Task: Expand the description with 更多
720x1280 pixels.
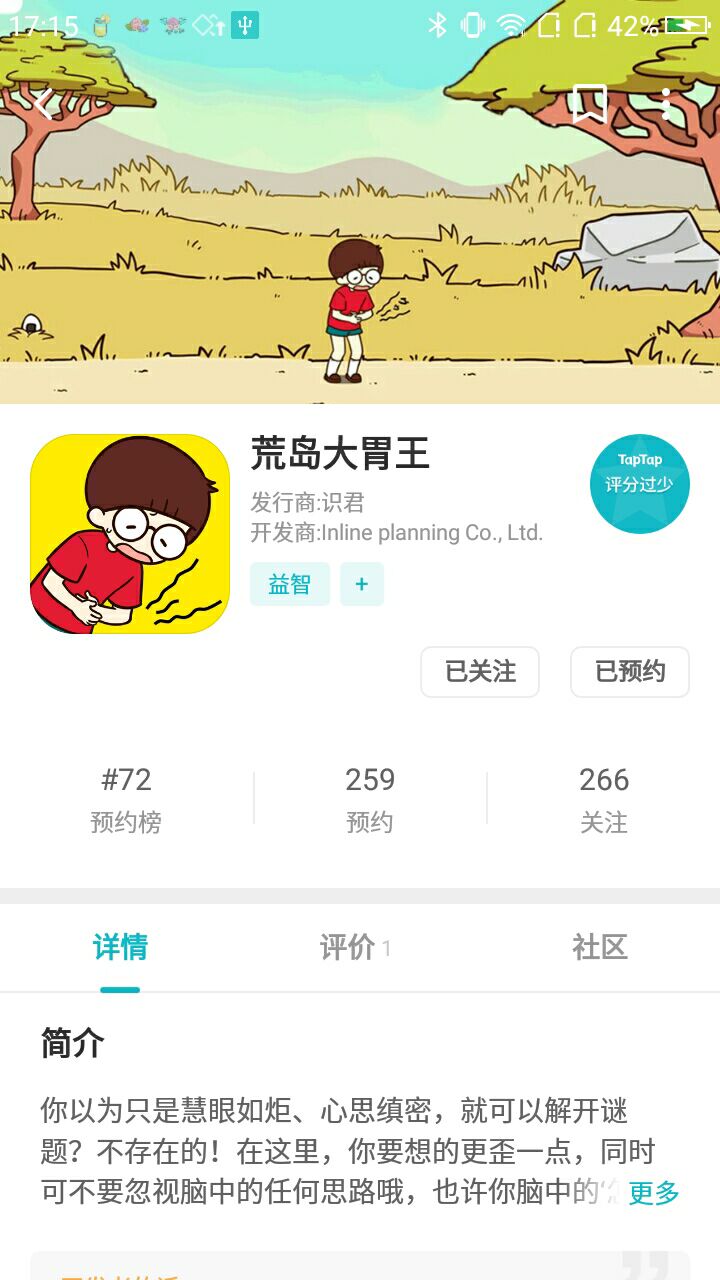Action: coord(653,1192)
